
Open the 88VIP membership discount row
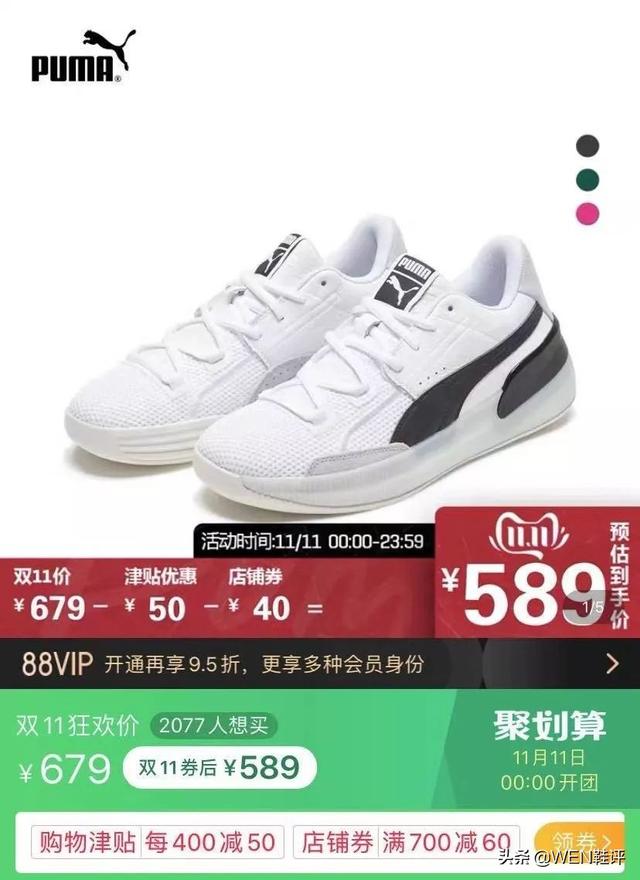tap(318, 663)
